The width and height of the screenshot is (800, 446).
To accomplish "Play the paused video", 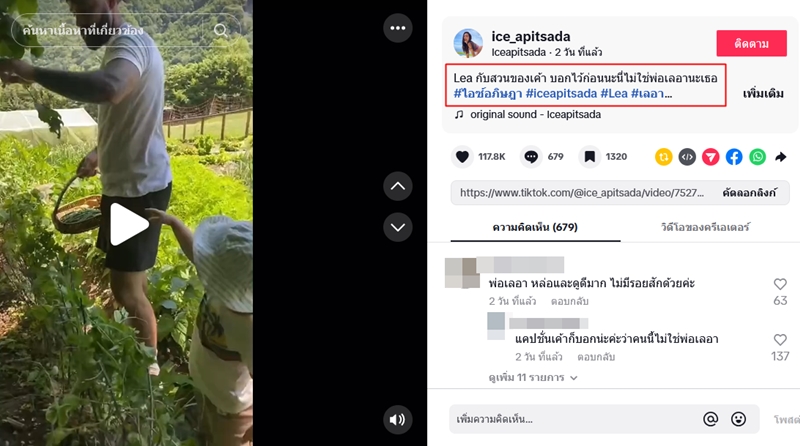I will 128,224.
